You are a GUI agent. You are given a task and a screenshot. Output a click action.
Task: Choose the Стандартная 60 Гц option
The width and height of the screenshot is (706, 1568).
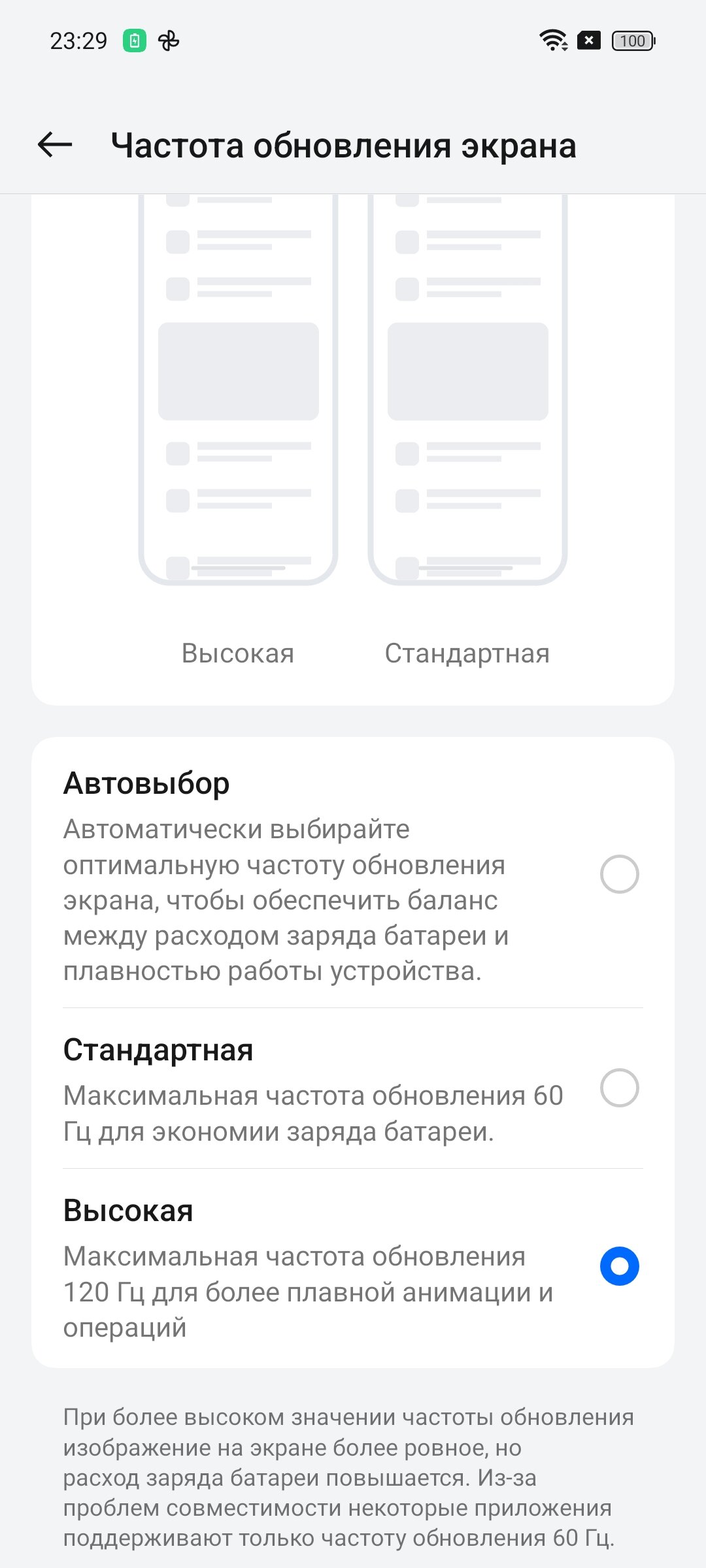tap(353, 1088)
